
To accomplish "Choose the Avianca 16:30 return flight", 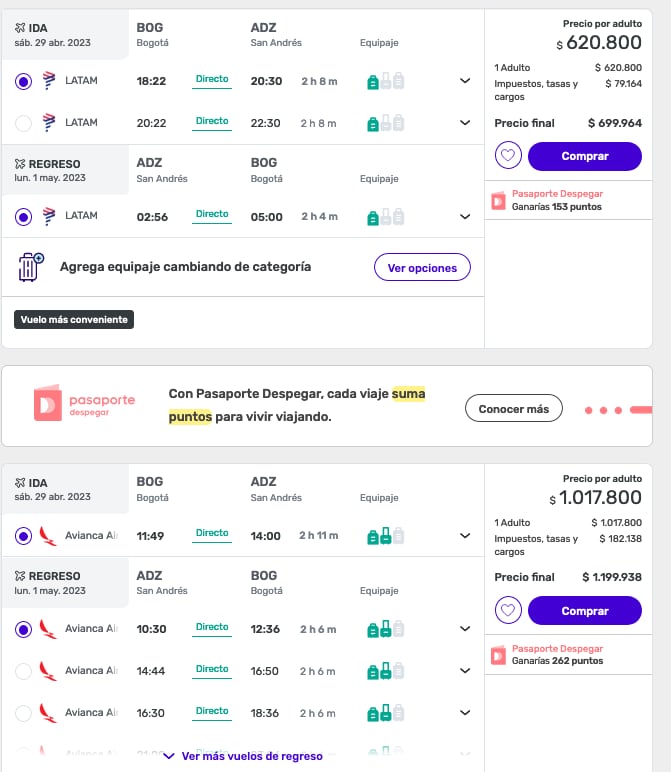I will (24, 713).
